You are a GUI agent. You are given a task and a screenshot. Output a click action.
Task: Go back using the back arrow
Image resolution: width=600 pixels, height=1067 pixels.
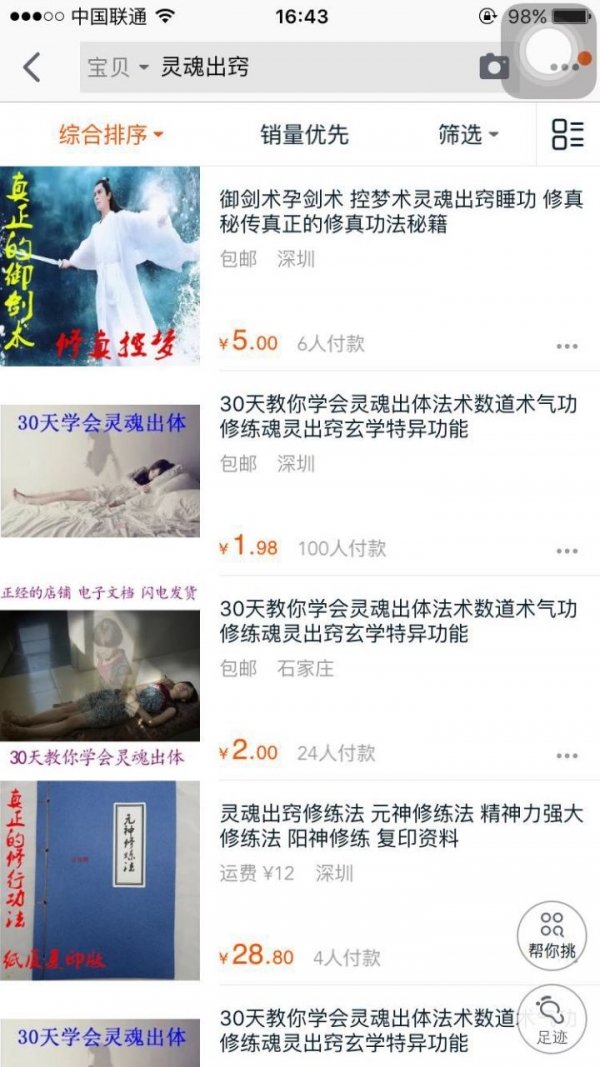tap(32, 68)
